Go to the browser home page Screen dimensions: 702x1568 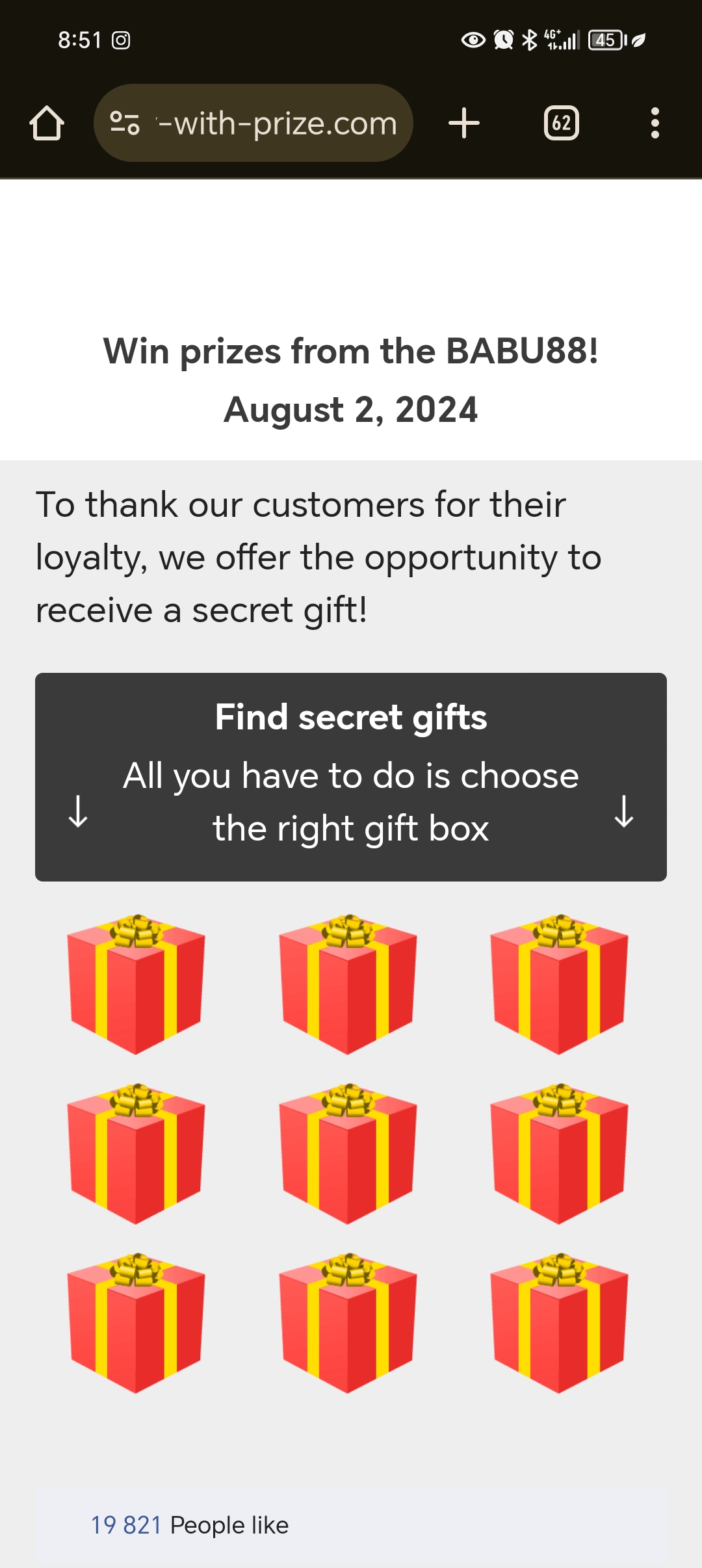(x=47, y=123)
